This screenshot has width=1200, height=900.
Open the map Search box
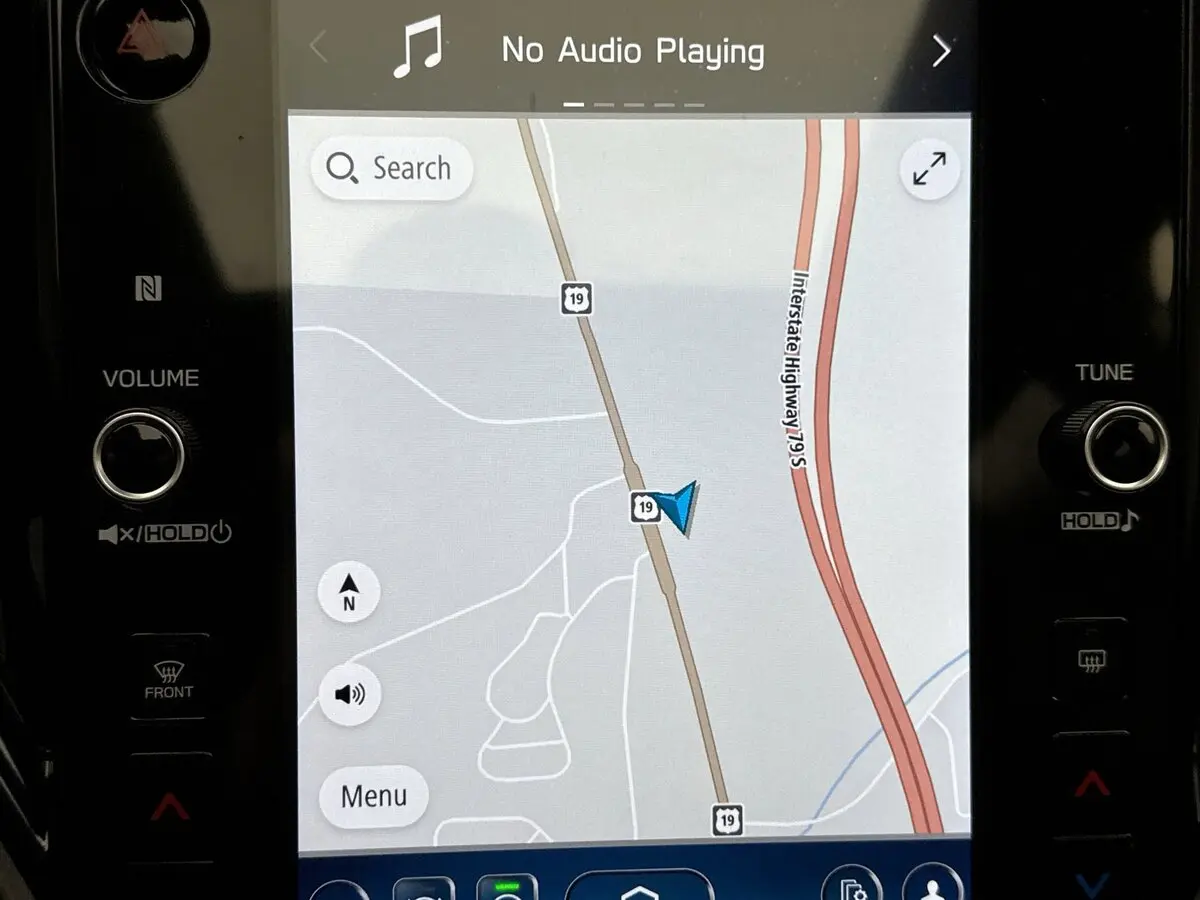pos(392,169)
